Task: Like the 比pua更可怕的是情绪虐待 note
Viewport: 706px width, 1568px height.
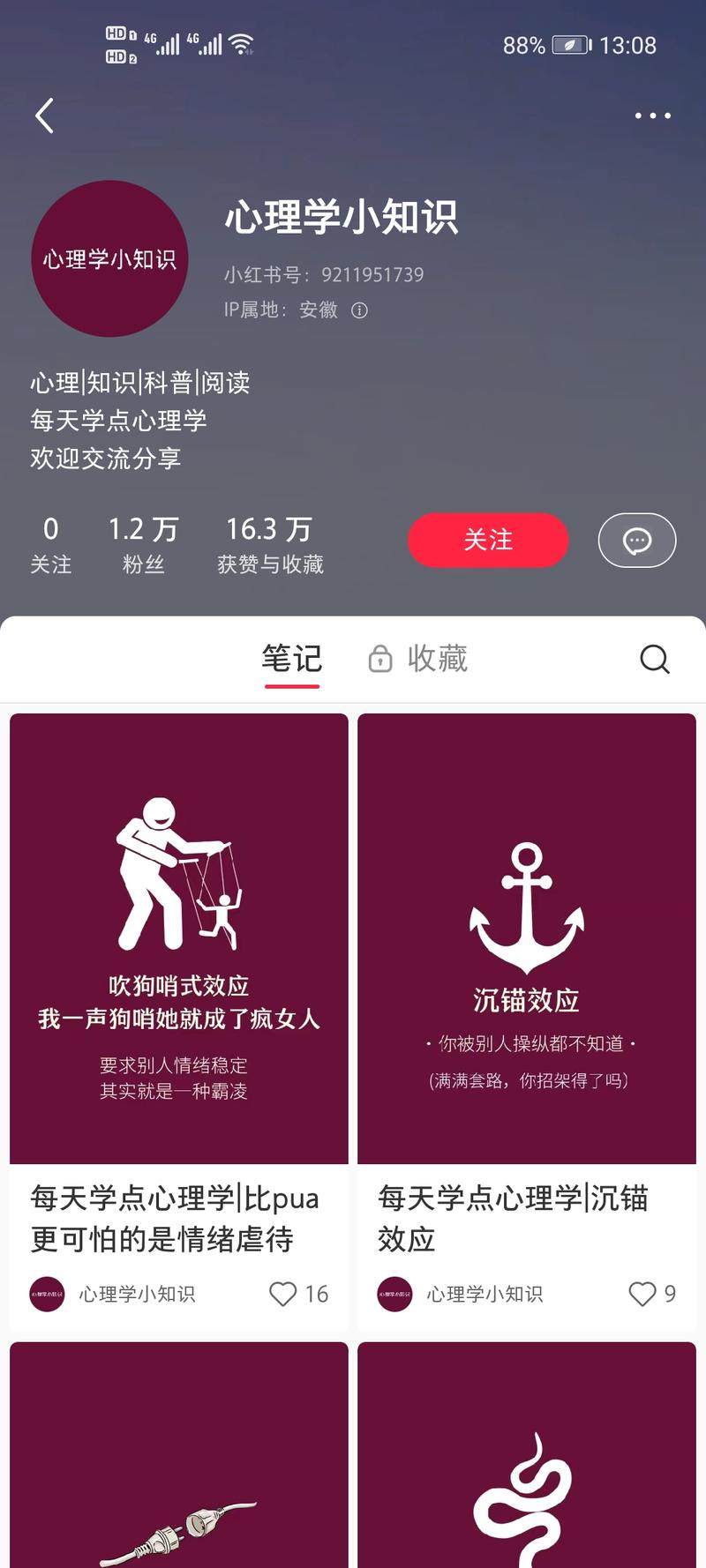Action: click(x=283, y=1294)
